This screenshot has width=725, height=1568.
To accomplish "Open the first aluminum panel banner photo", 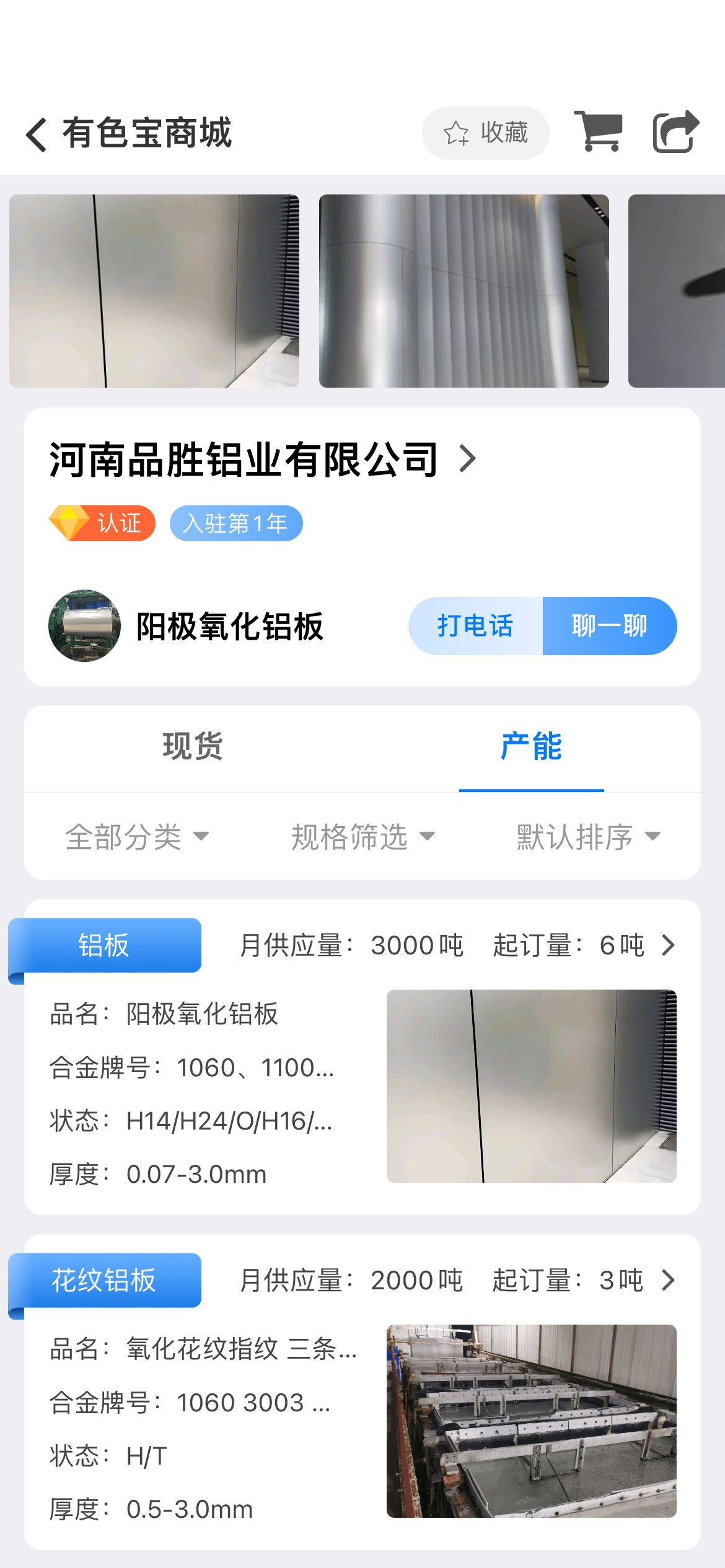I will click(x=154, y=291).
